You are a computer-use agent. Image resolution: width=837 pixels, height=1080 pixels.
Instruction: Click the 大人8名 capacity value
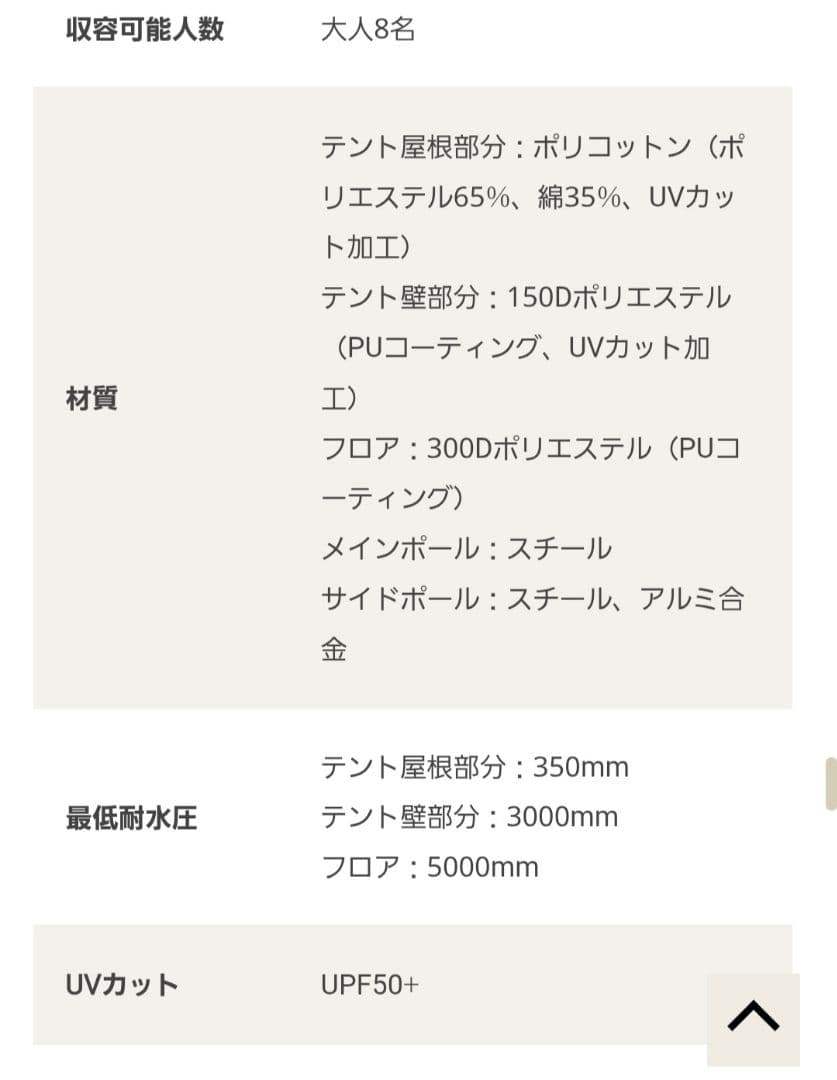tap(370, 29)
